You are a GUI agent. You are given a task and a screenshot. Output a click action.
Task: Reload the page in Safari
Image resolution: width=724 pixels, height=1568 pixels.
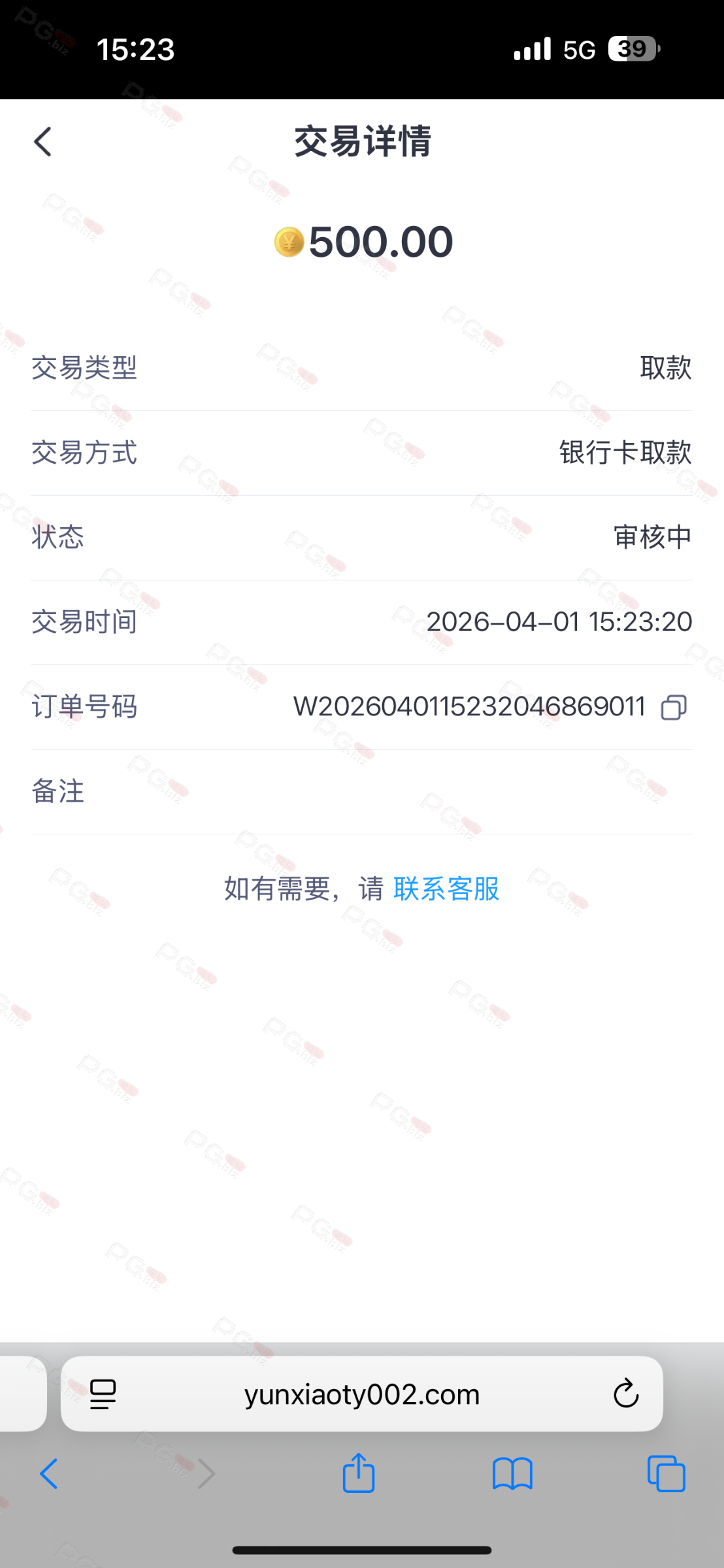[625, 1394]
